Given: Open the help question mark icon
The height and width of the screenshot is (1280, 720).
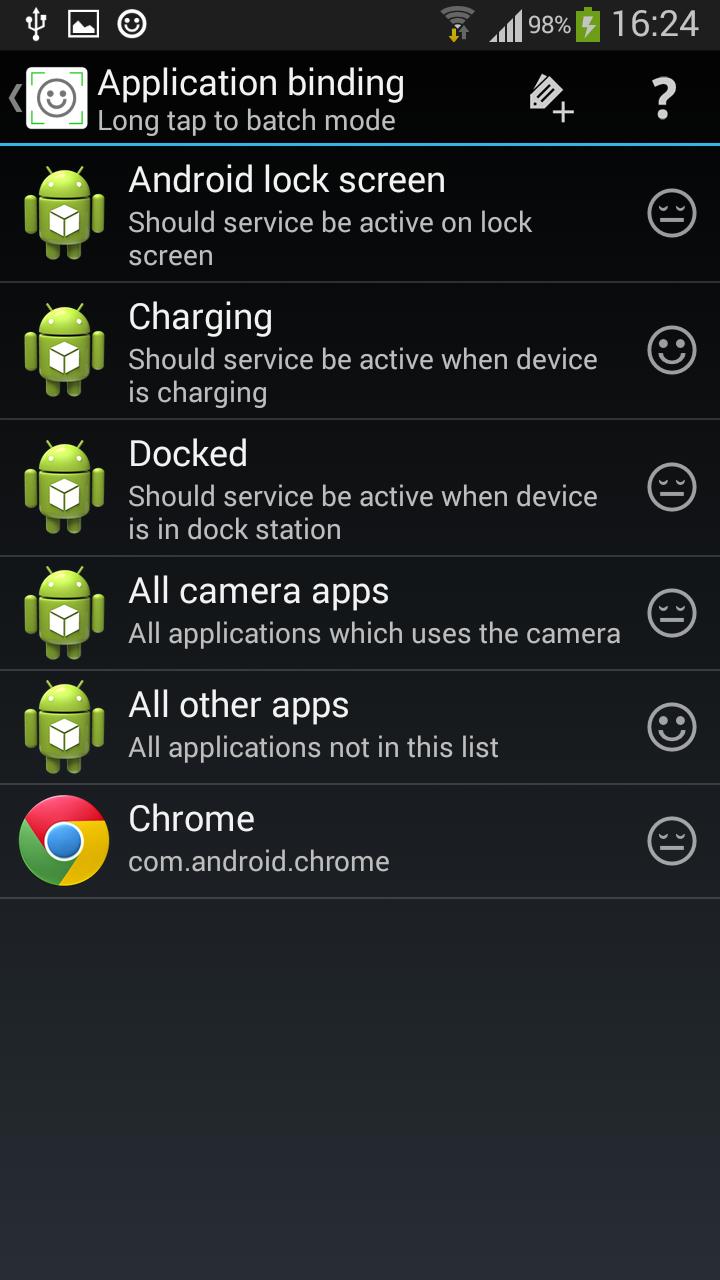Looking at the screenshot, I should (662, 97).
